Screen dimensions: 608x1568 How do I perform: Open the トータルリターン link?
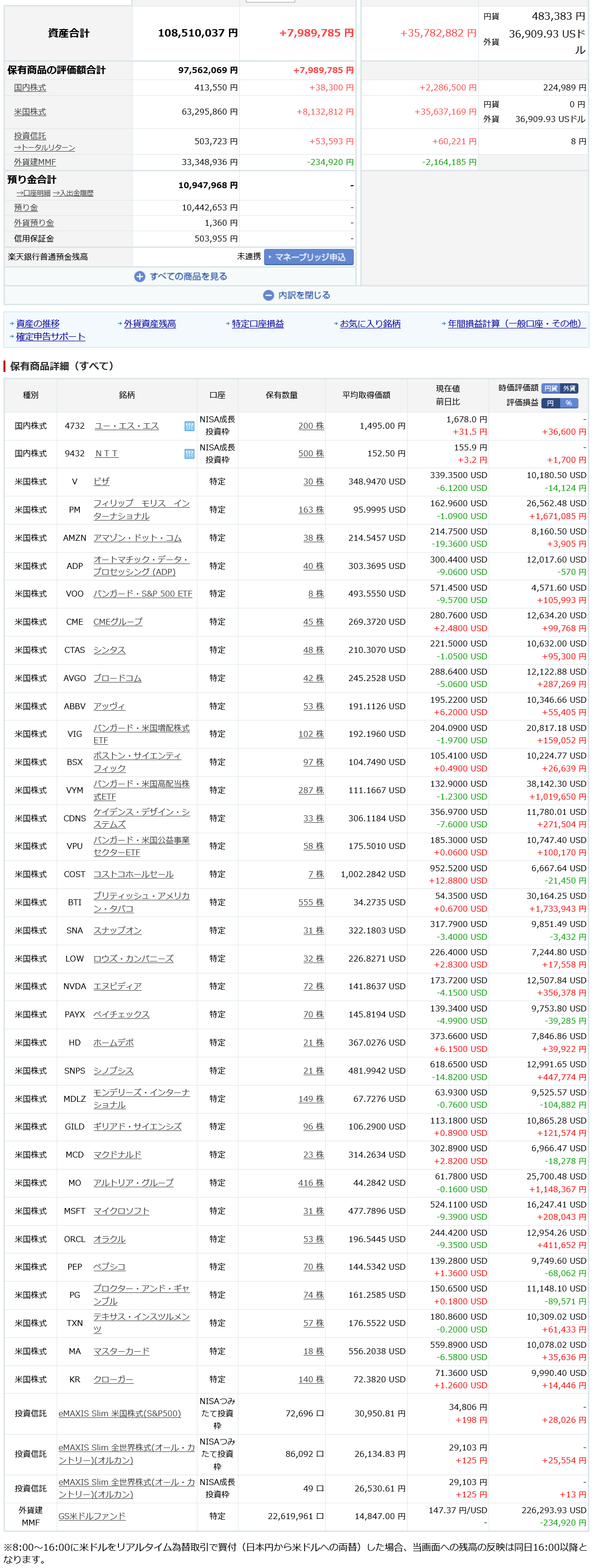tap(44, 148)
